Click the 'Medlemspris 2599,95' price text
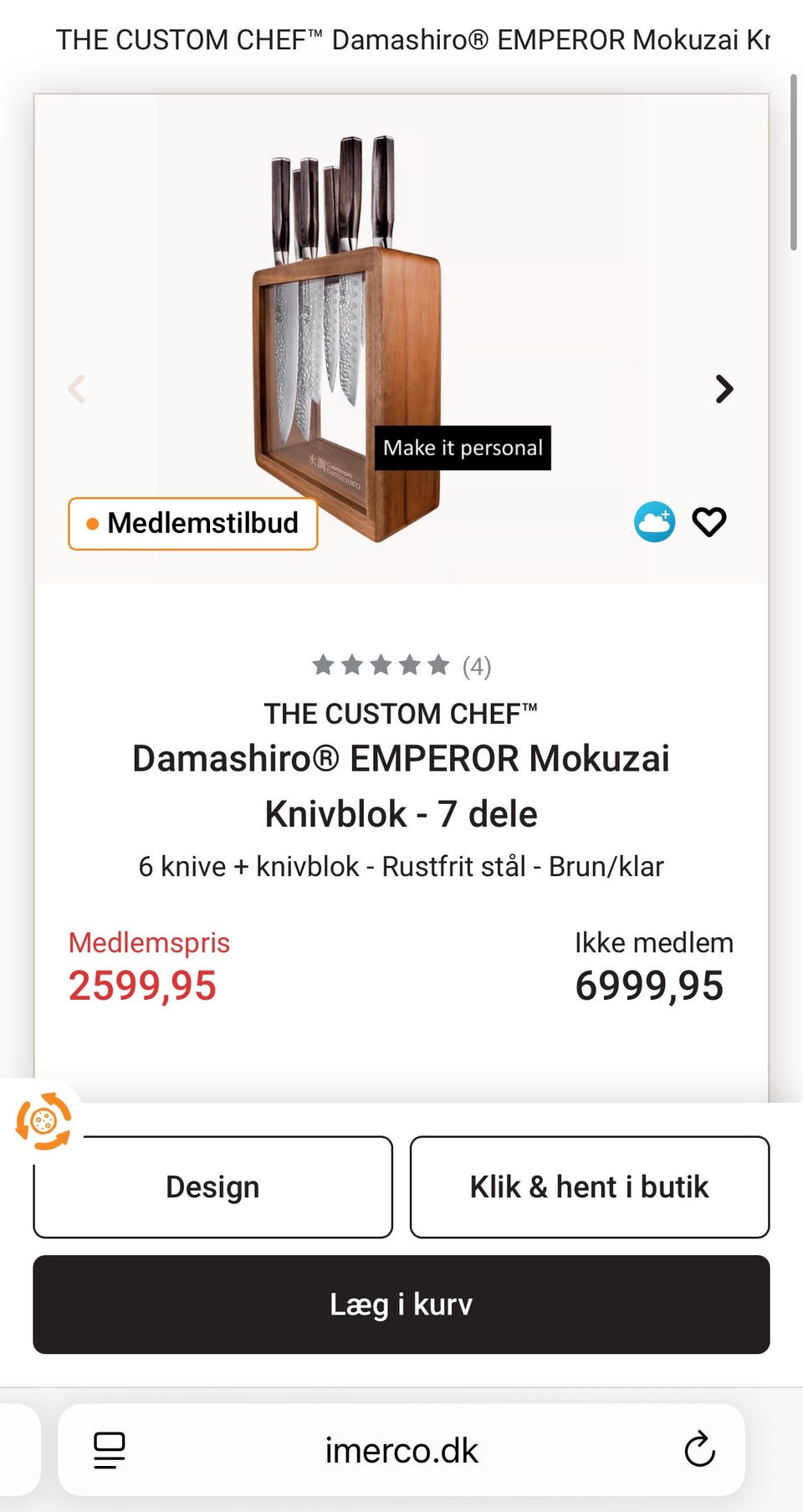This screenshot has height=1512, width=803. click(148, 966)
